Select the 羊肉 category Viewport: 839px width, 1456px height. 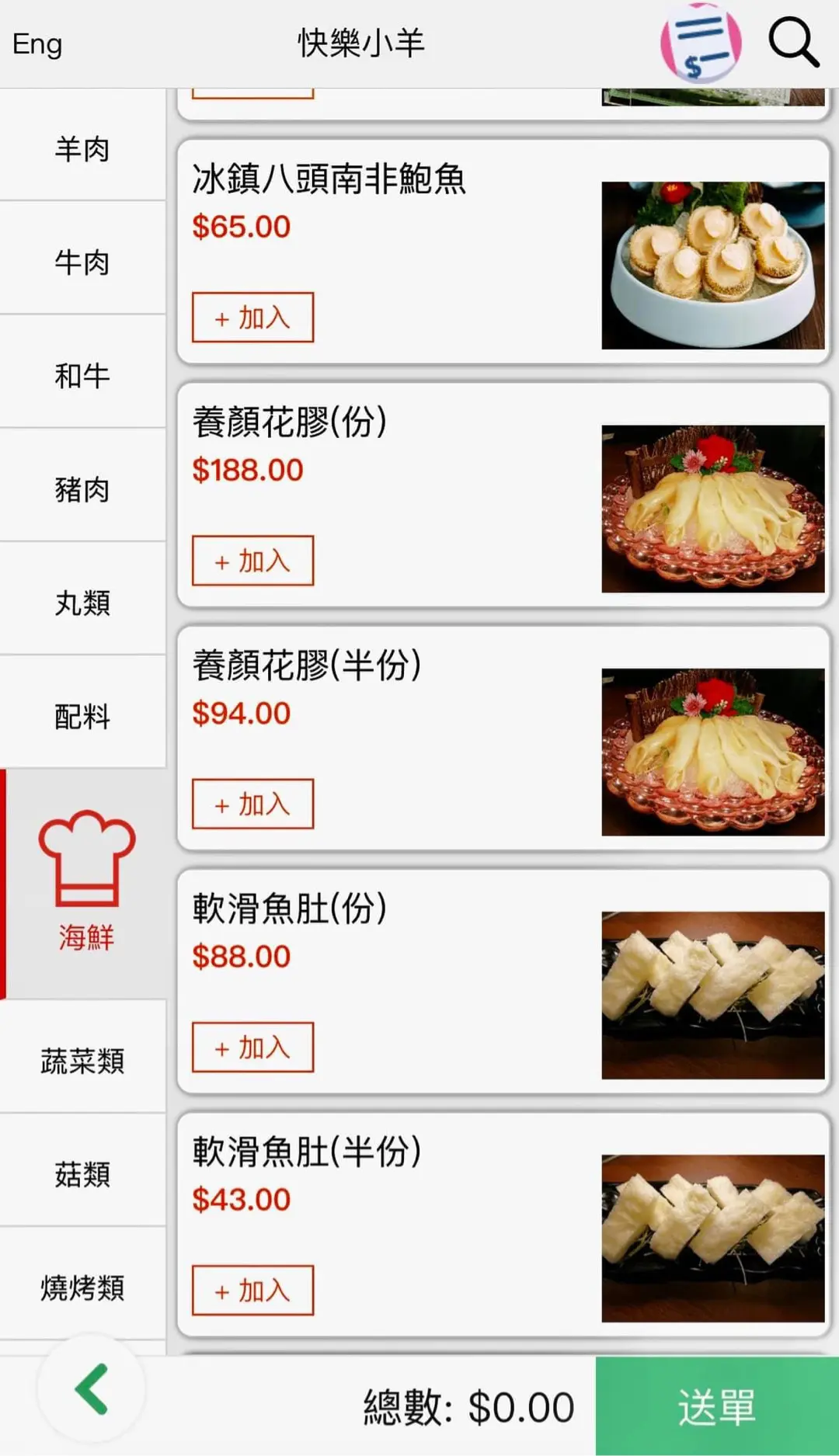82,148
